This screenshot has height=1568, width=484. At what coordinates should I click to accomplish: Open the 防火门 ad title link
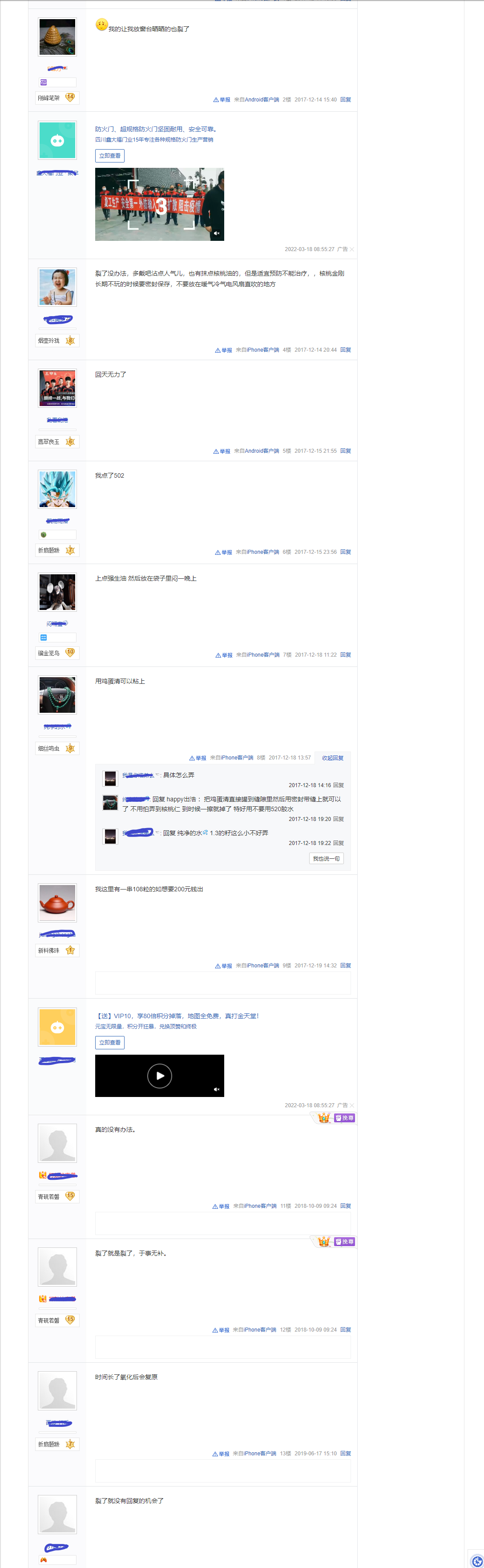pyautogui.click(x=157, y=129)
